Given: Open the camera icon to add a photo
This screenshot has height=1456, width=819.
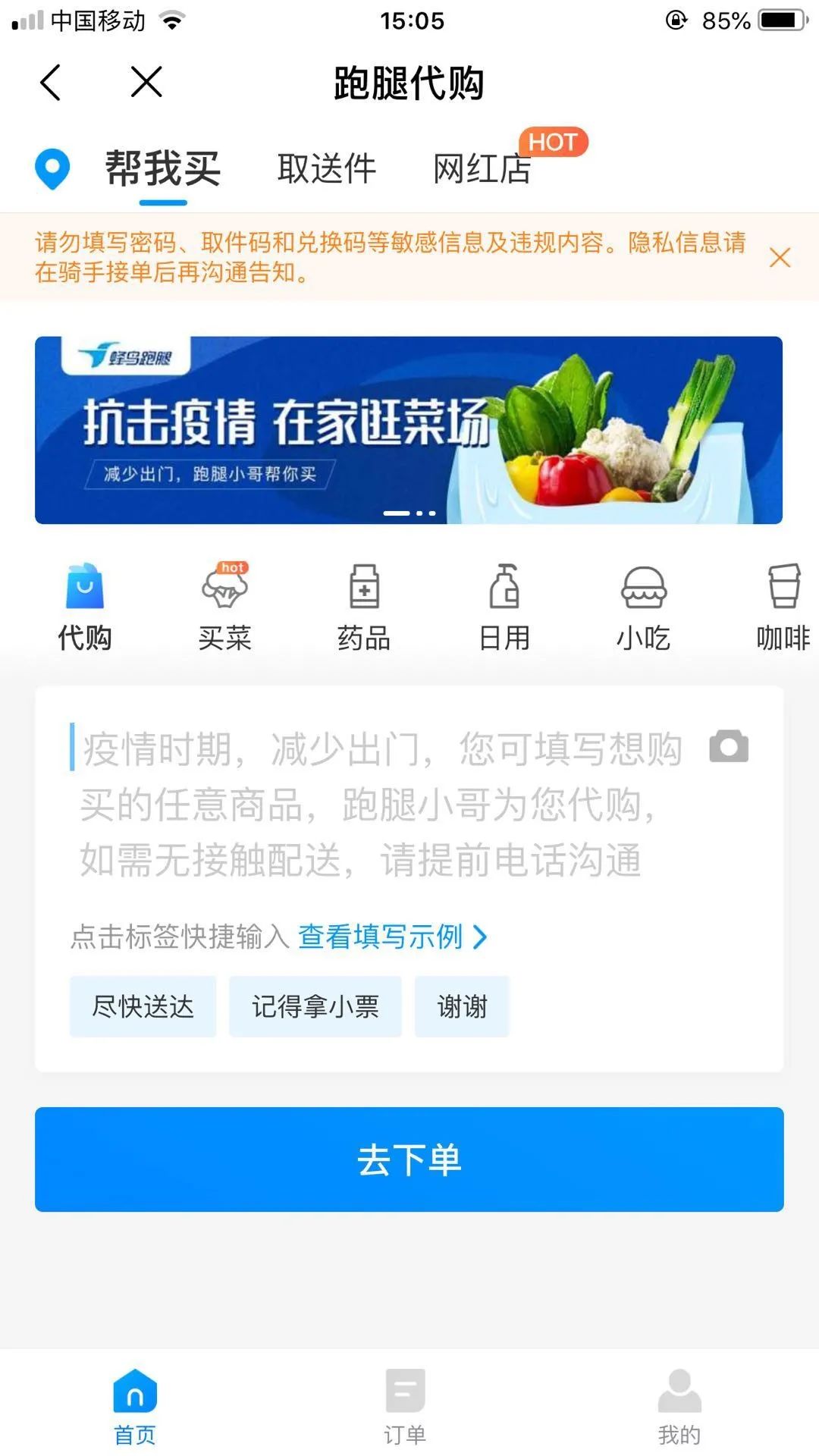Looking at the screenshot, I should click(x=729, y=745).
